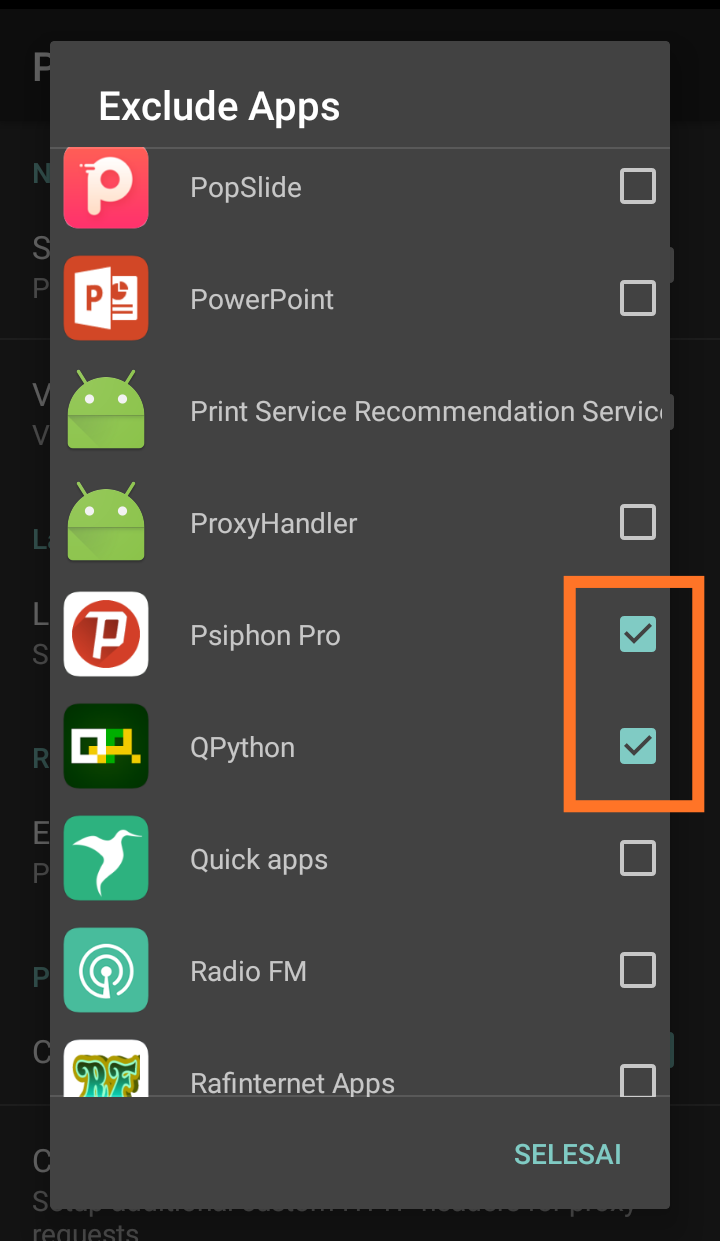720x1241 pixels.
Task: Check the PowerPoint exclusion checkbox
Action: (x=637, y=297)
